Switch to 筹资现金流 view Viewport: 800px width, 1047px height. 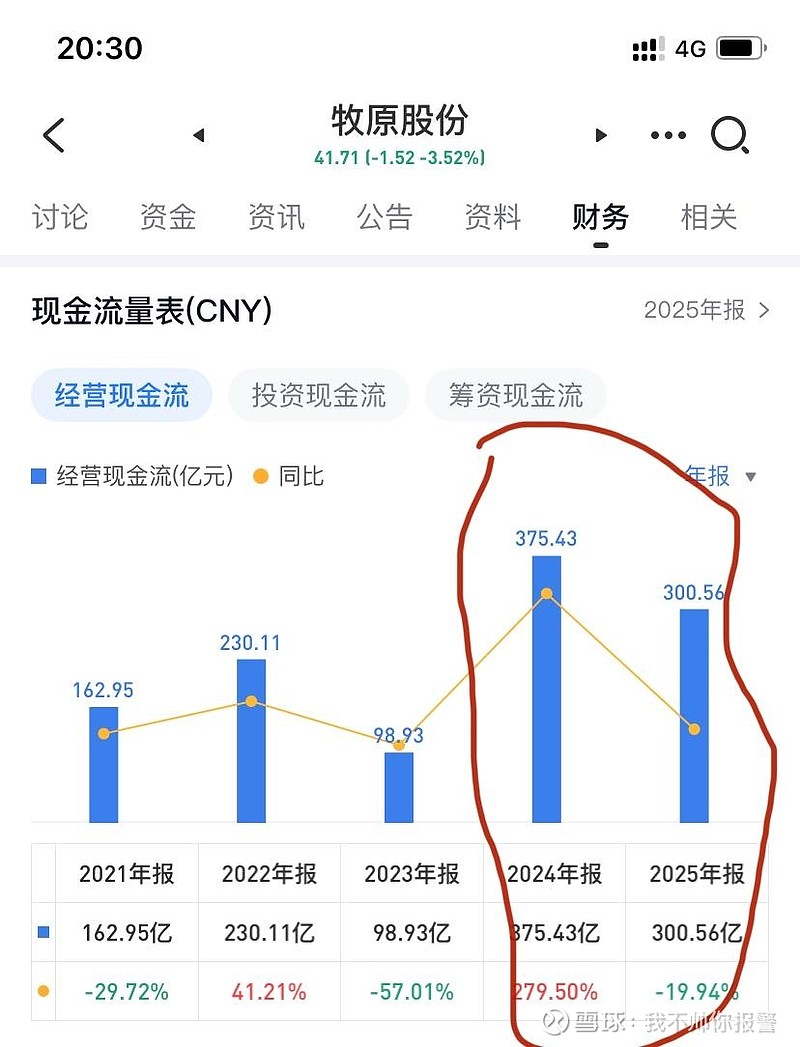(x=515, y=395)
